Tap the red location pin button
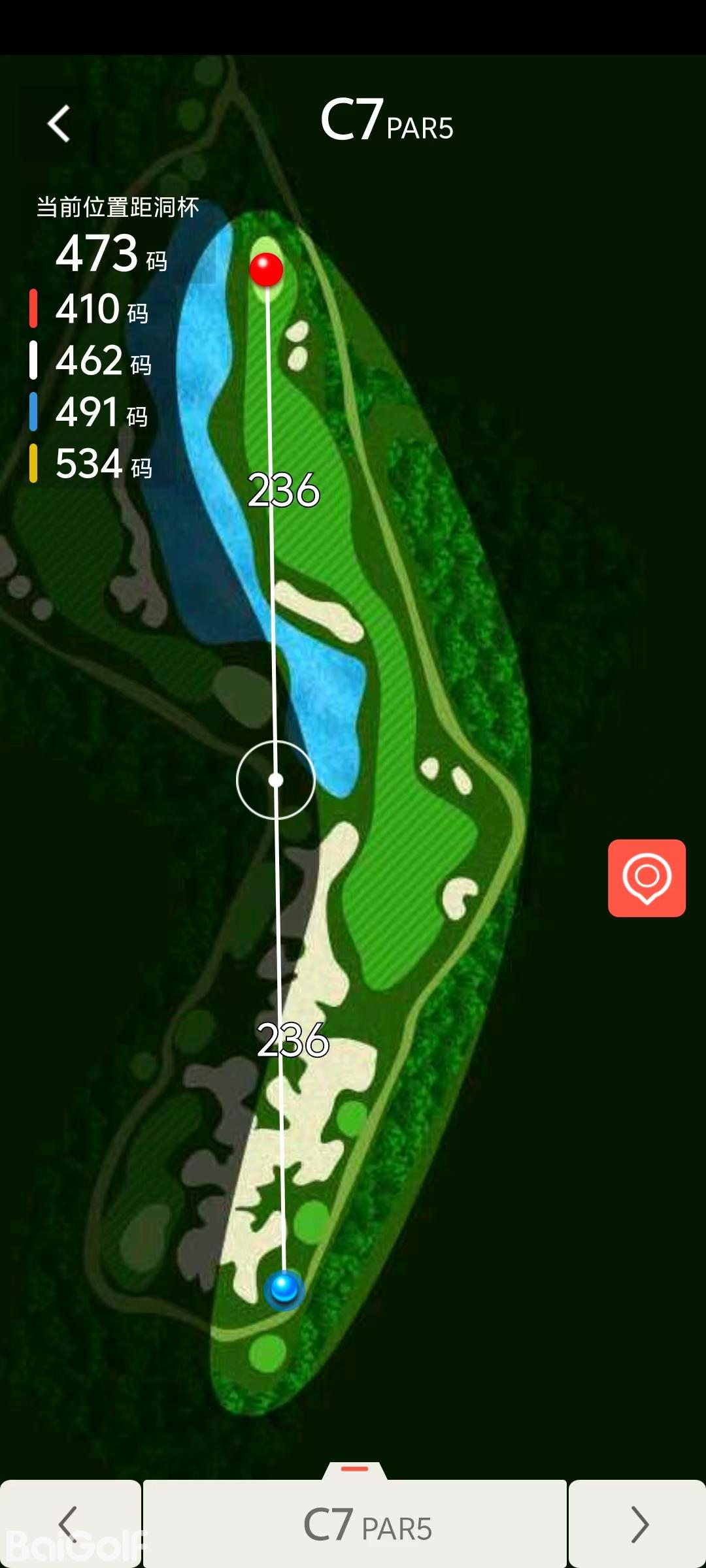The image size is (706, 1568). pos(647,877)
